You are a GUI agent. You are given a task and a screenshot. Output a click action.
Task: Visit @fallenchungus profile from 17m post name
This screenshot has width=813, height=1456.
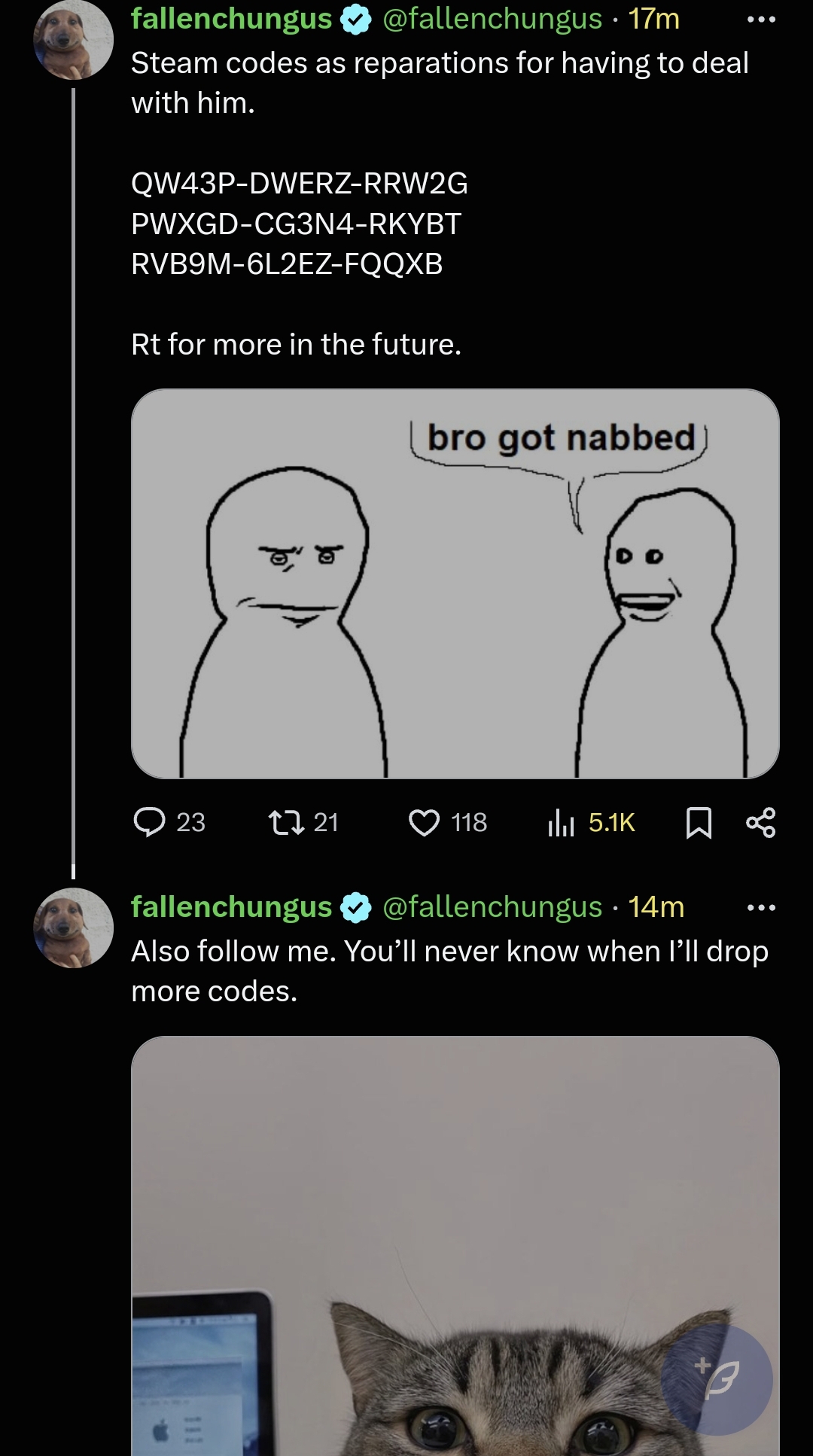[231, 19]
